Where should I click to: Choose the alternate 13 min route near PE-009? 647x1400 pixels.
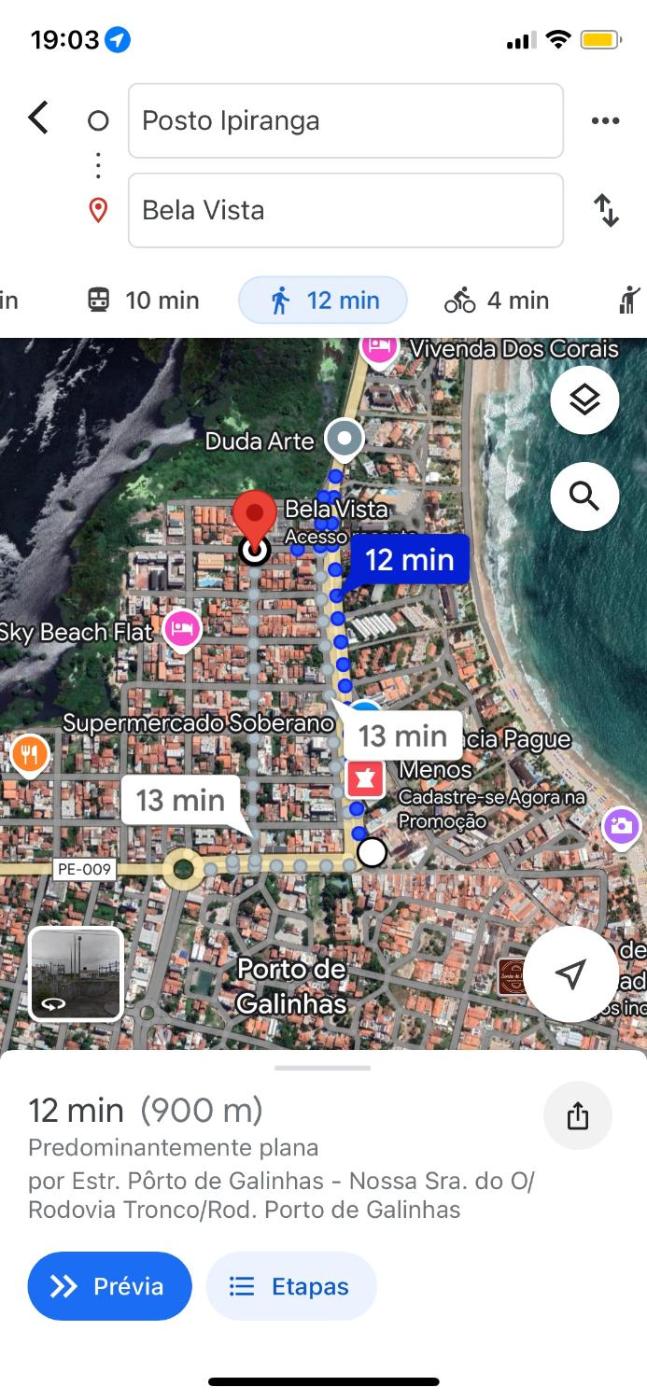pos(180,800)
